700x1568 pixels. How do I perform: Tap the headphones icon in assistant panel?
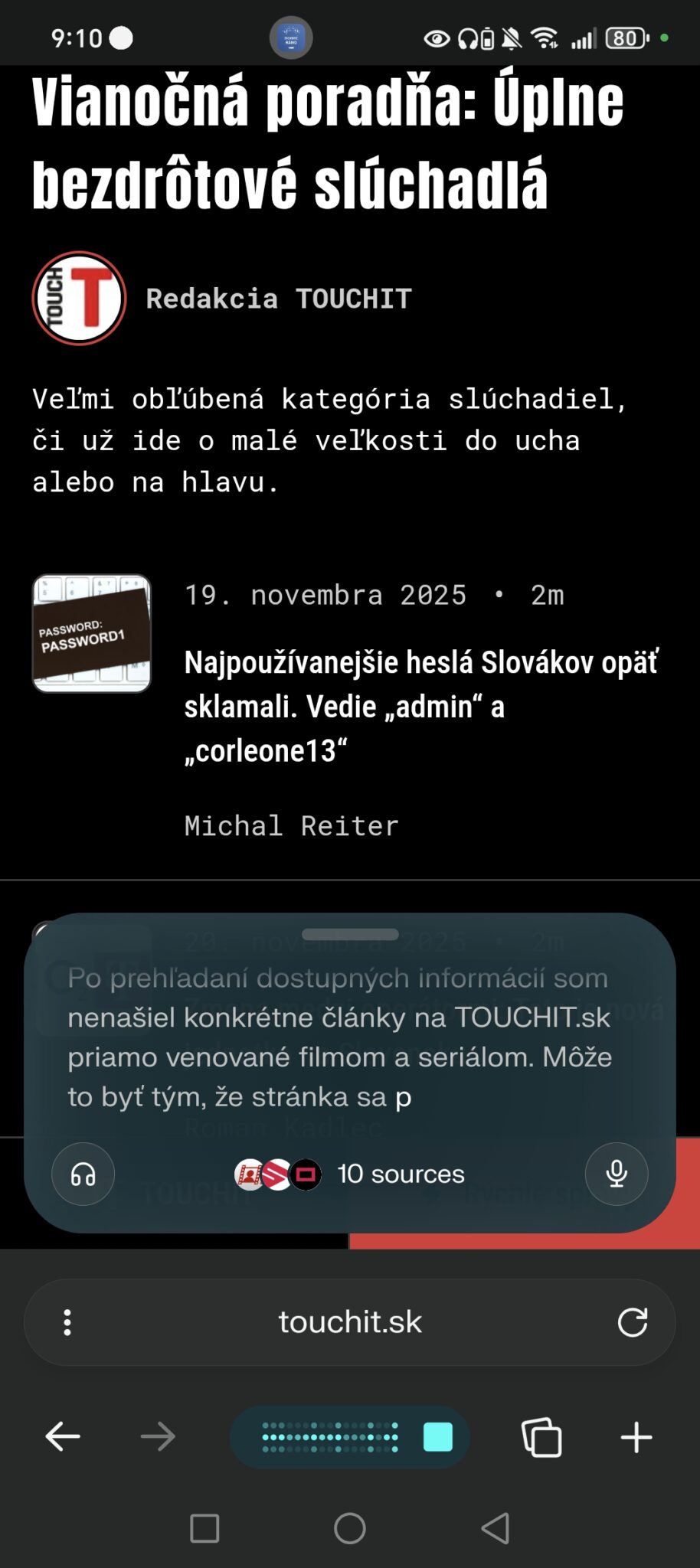83,1174
